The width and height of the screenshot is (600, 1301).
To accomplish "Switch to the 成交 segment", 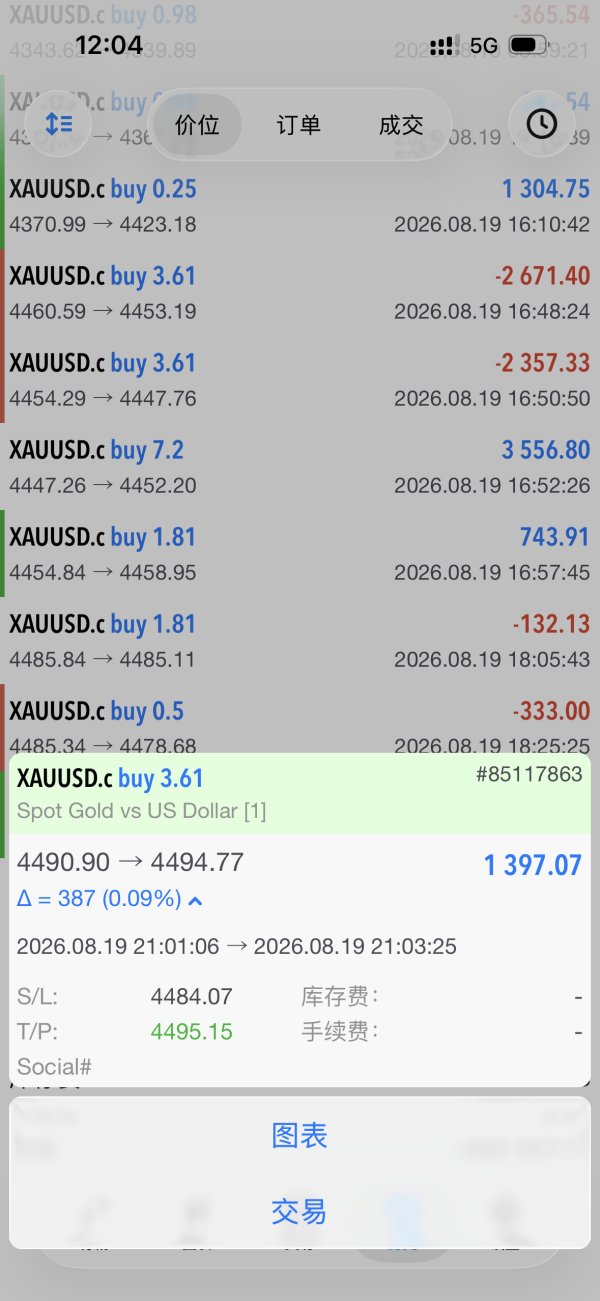I will [x=401, y=125].
